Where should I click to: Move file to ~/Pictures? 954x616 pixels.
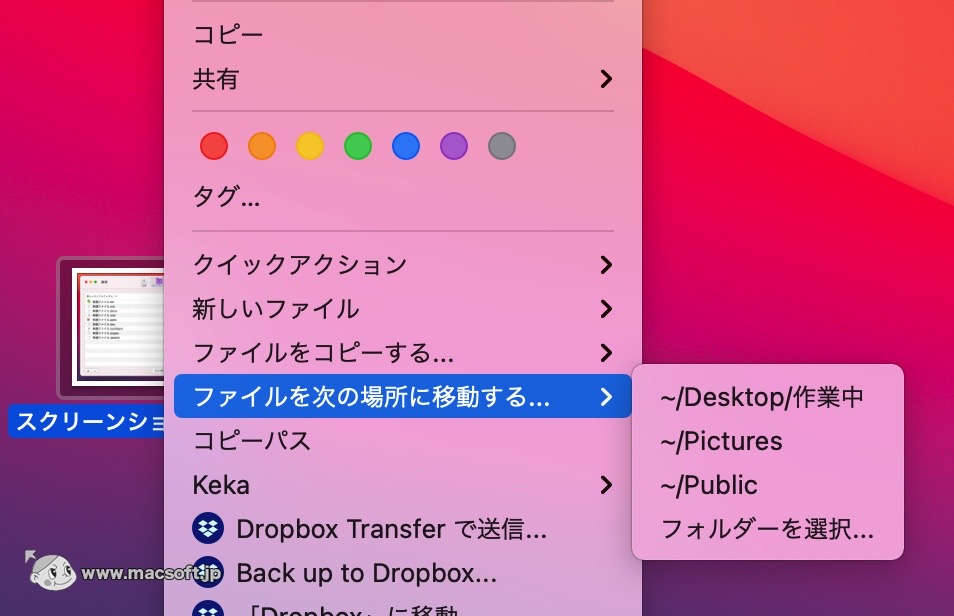(x=721, y=441)
